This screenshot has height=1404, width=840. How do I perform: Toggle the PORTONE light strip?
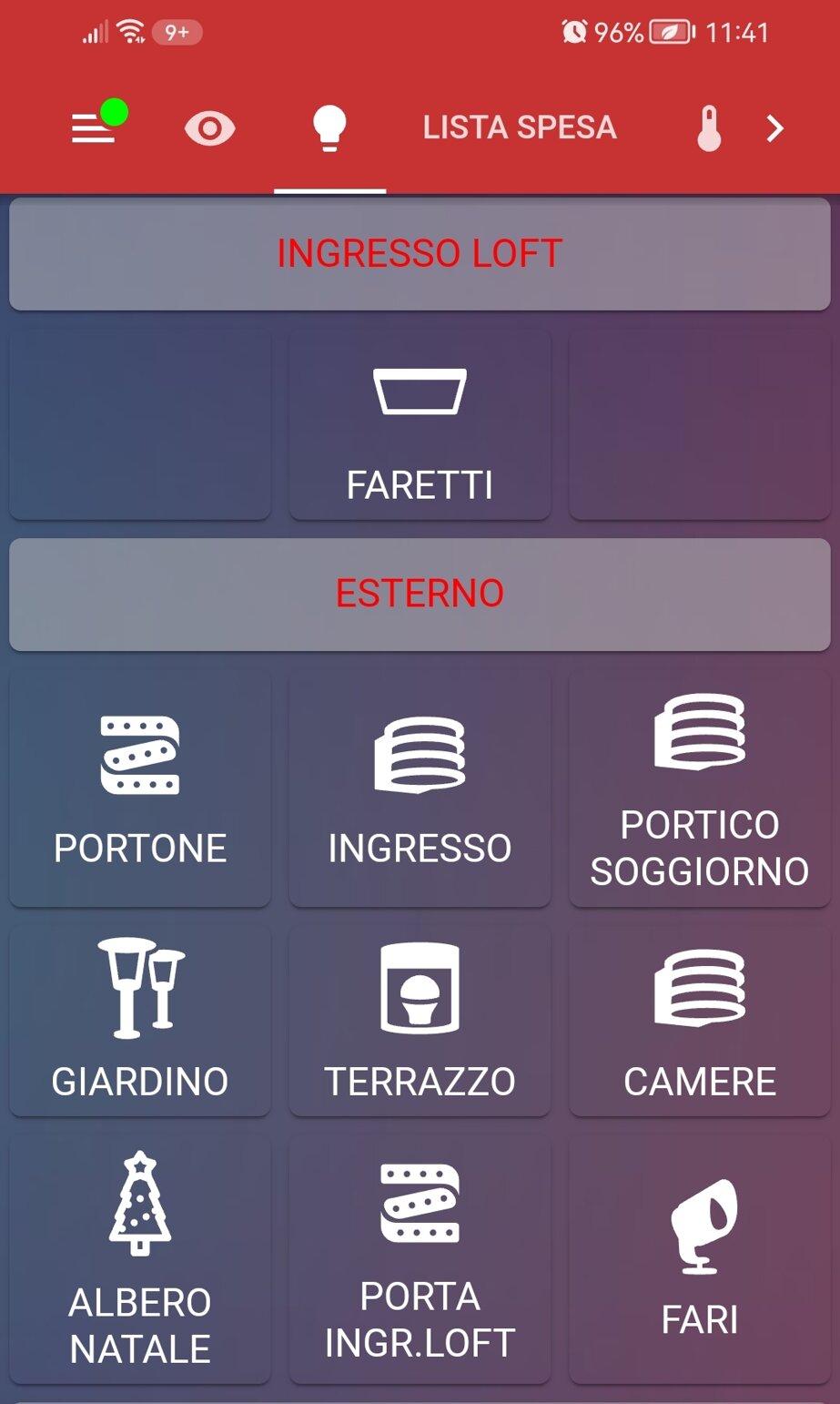pyautogui.click(x=140, y=788)
